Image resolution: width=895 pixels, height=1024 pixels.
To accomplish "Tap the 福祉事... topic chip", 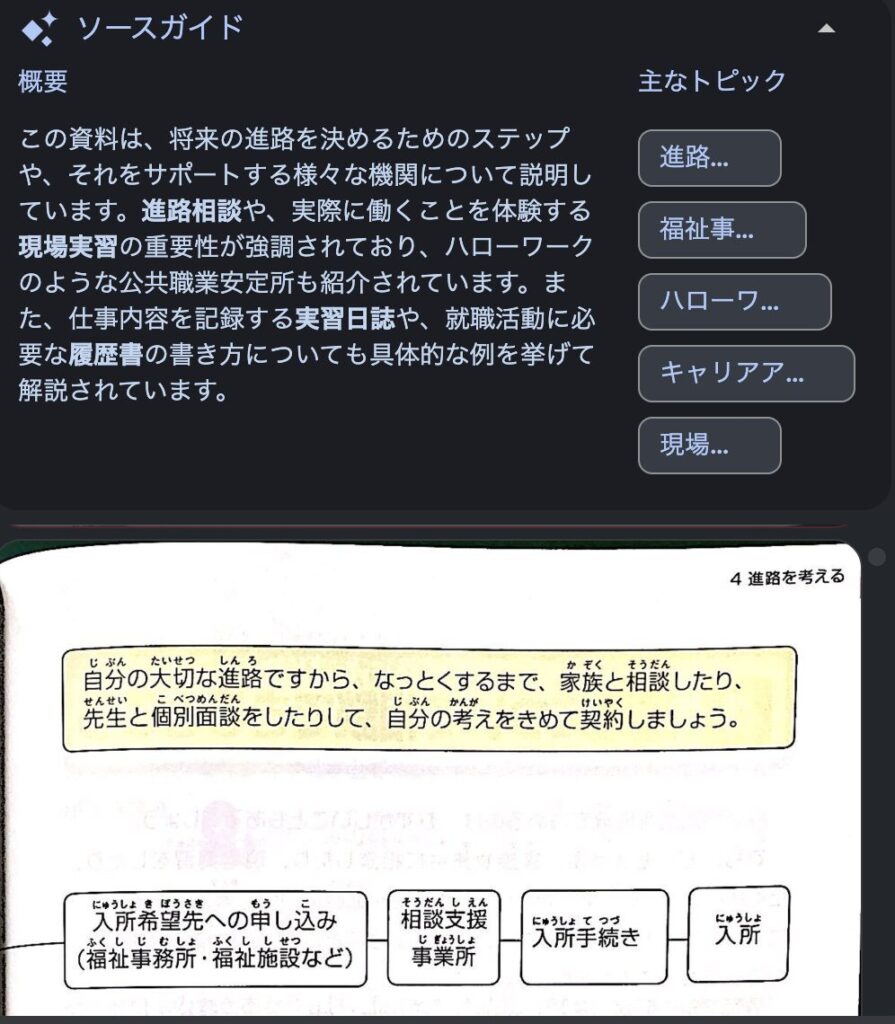I will coord(721,230).
